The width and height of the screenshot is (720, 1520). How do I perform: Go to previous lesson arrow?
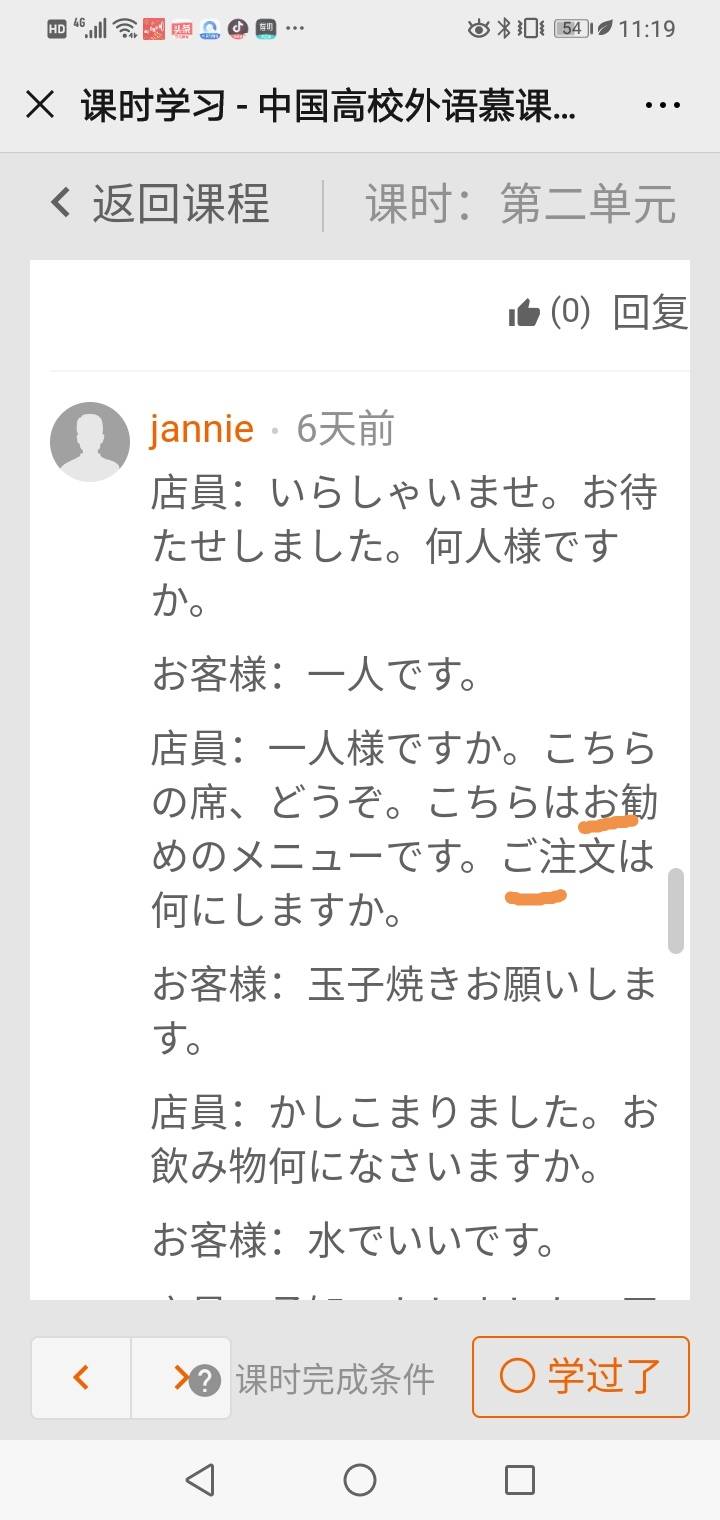(x=81, y=1378)
